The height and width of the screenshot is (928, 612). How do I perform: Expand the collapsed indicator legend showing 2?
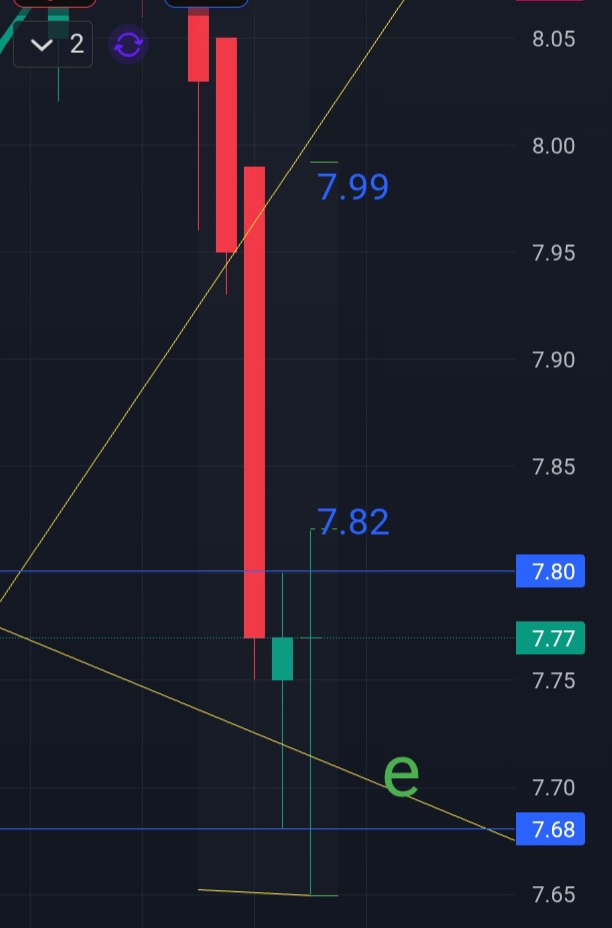[54, 45]
